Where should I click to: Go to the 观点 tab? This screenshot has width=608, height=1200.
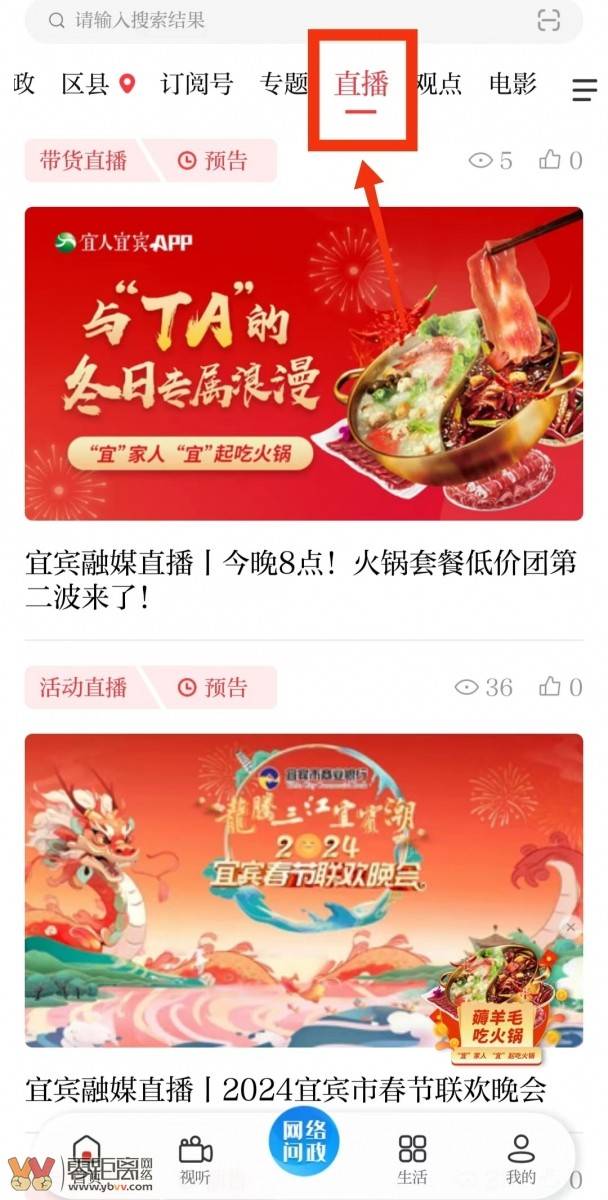(x=439, y=84)
